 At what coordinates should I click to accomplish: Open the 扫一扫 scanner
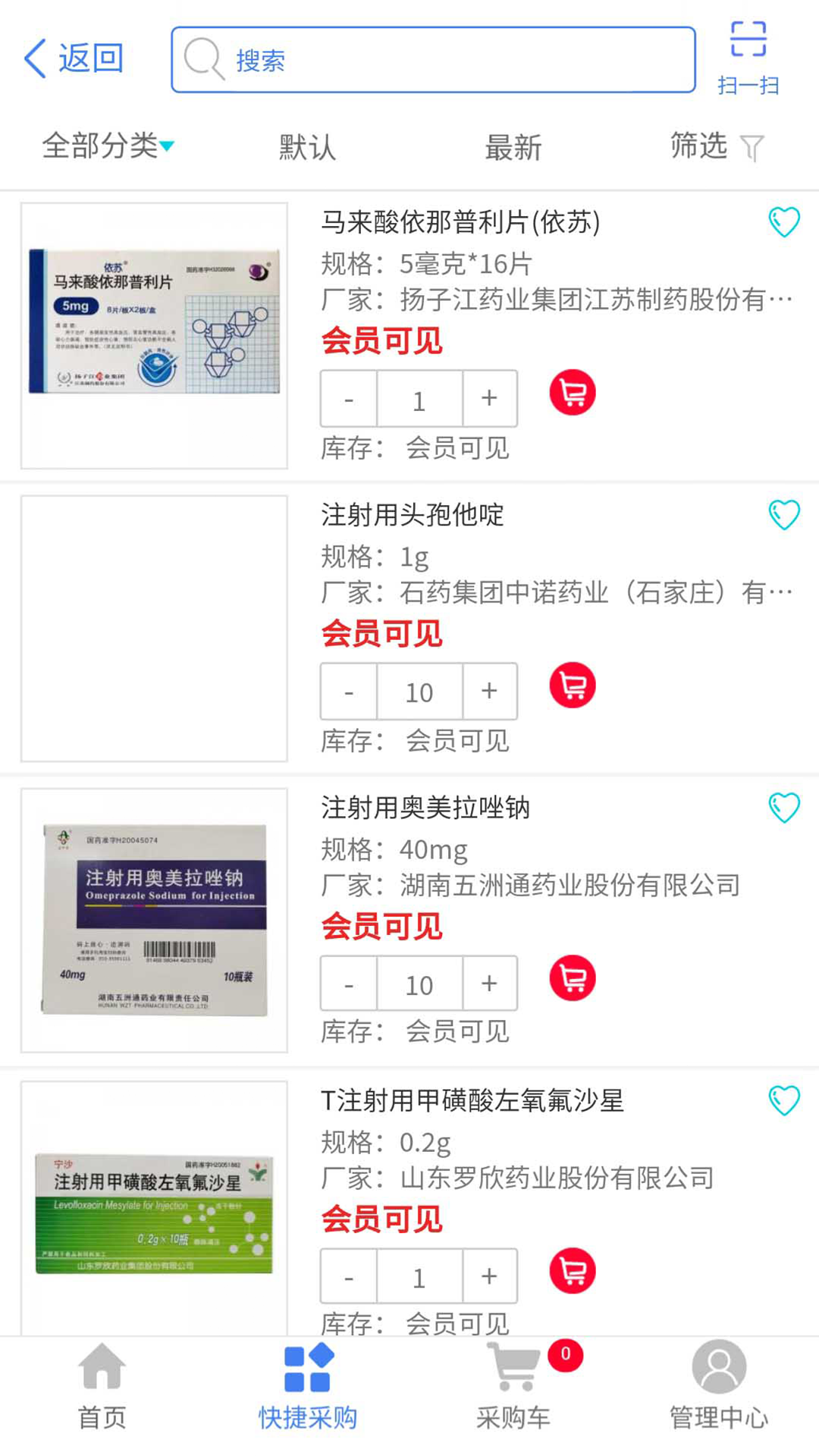(748, 58)
